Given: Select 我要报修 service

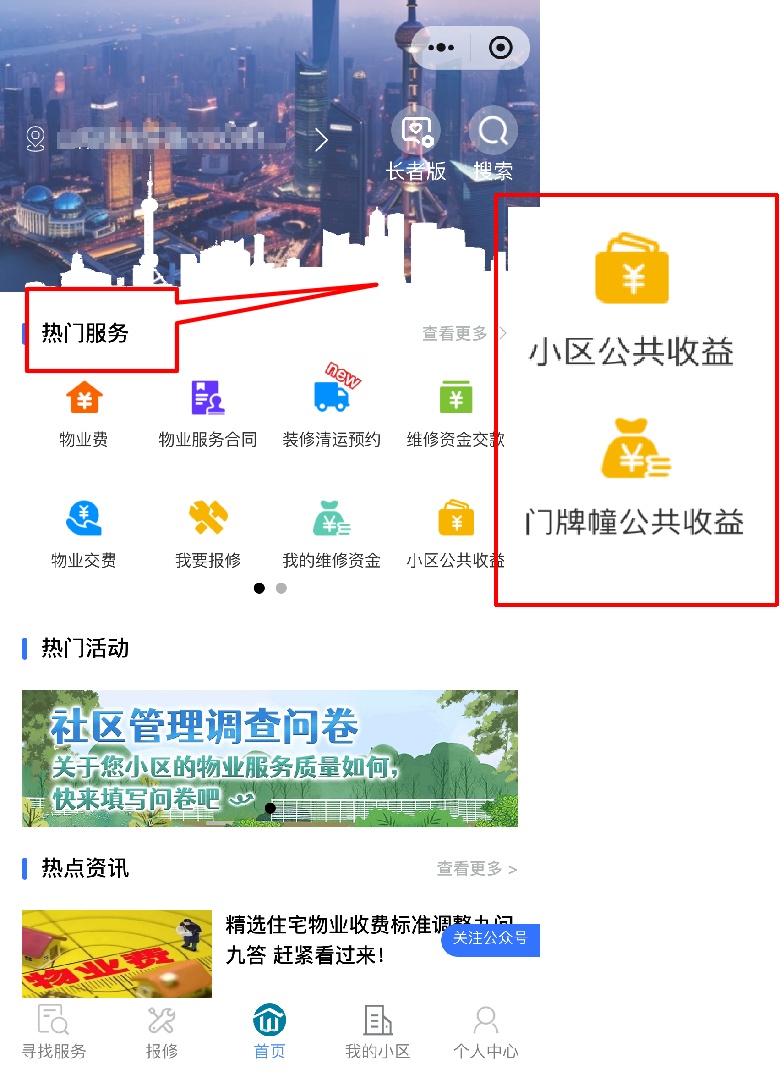Looking at the screenshot, I should point(208,534).
